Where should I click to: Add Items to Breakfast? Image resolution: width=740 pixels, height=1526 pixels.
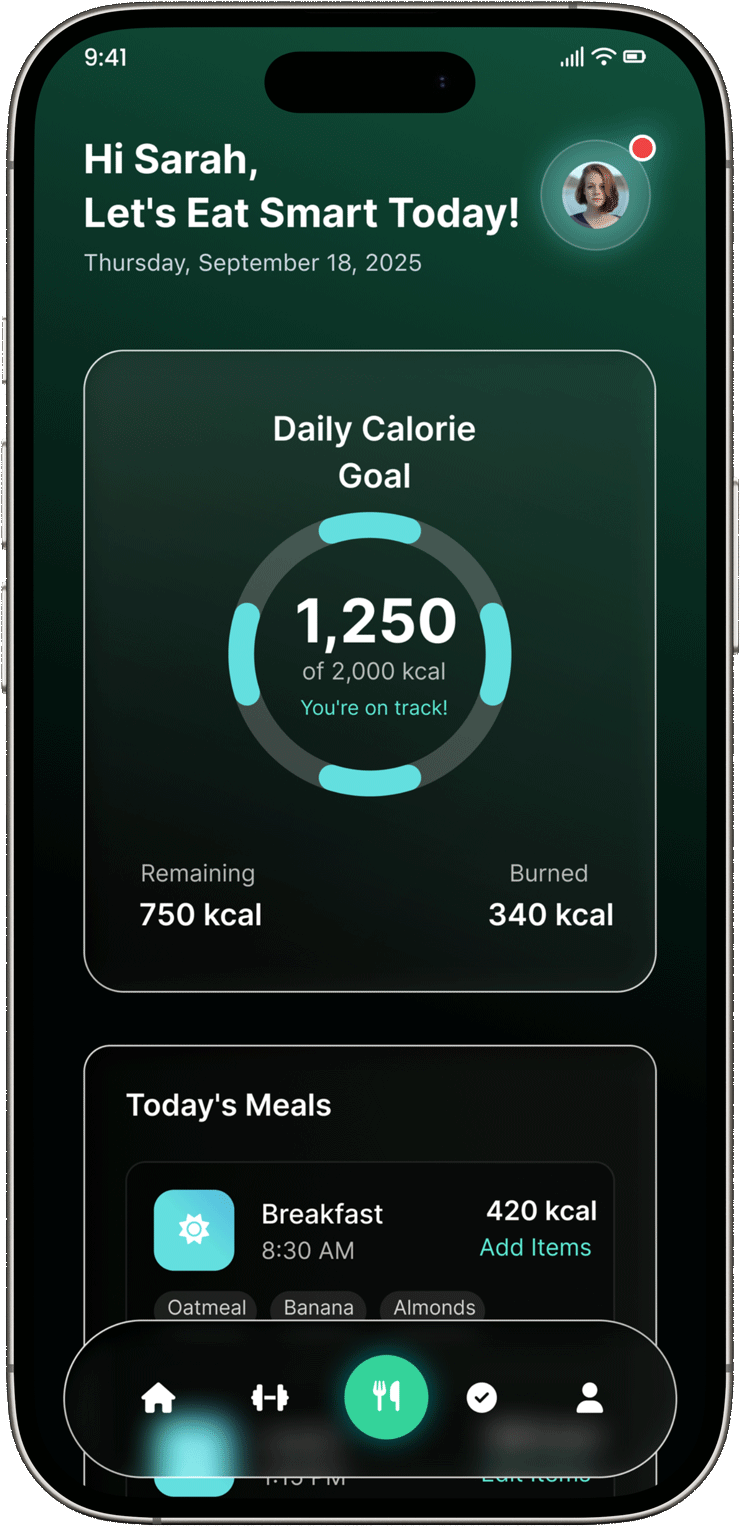[x=535, y=1247]
